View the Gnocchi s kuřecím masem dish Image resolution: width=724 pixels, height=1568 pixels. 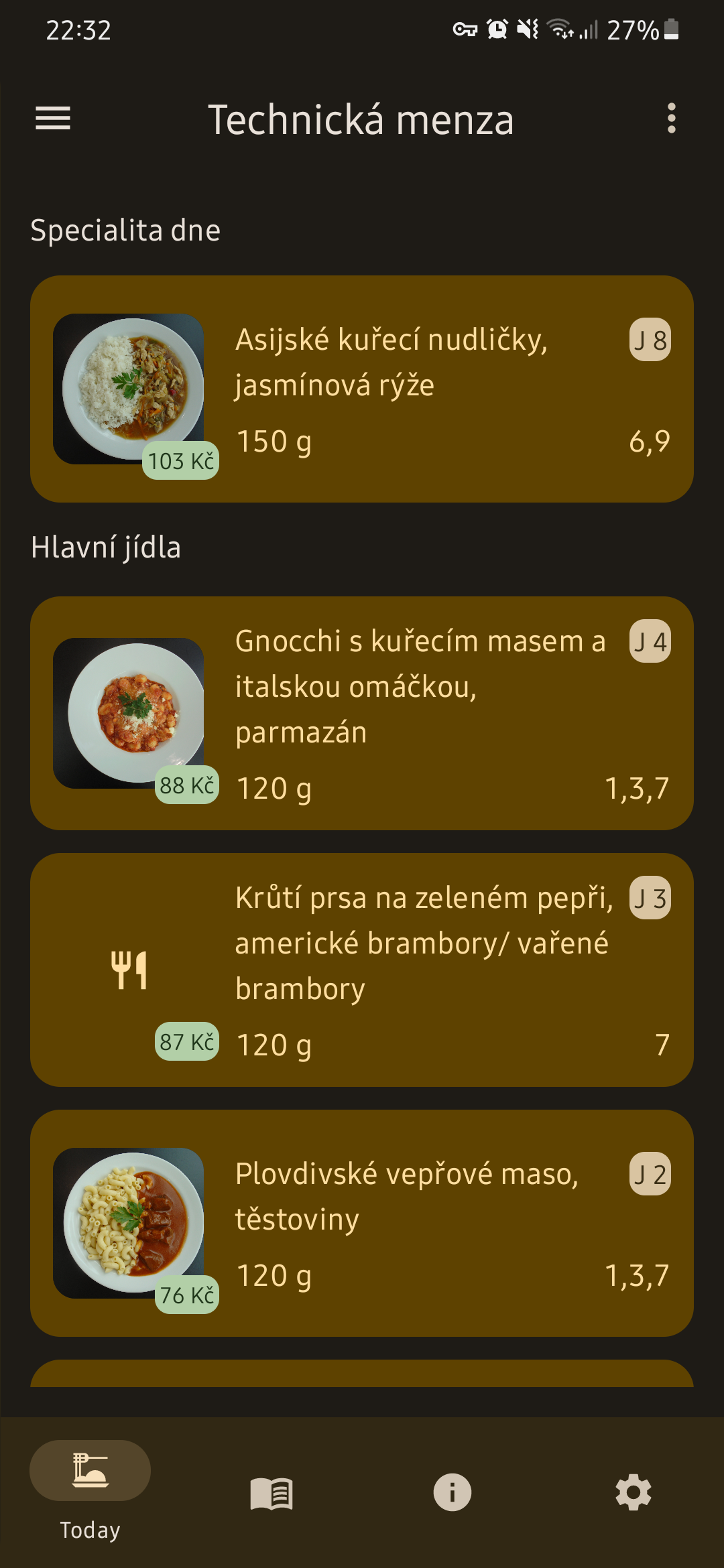click(362, 713)
